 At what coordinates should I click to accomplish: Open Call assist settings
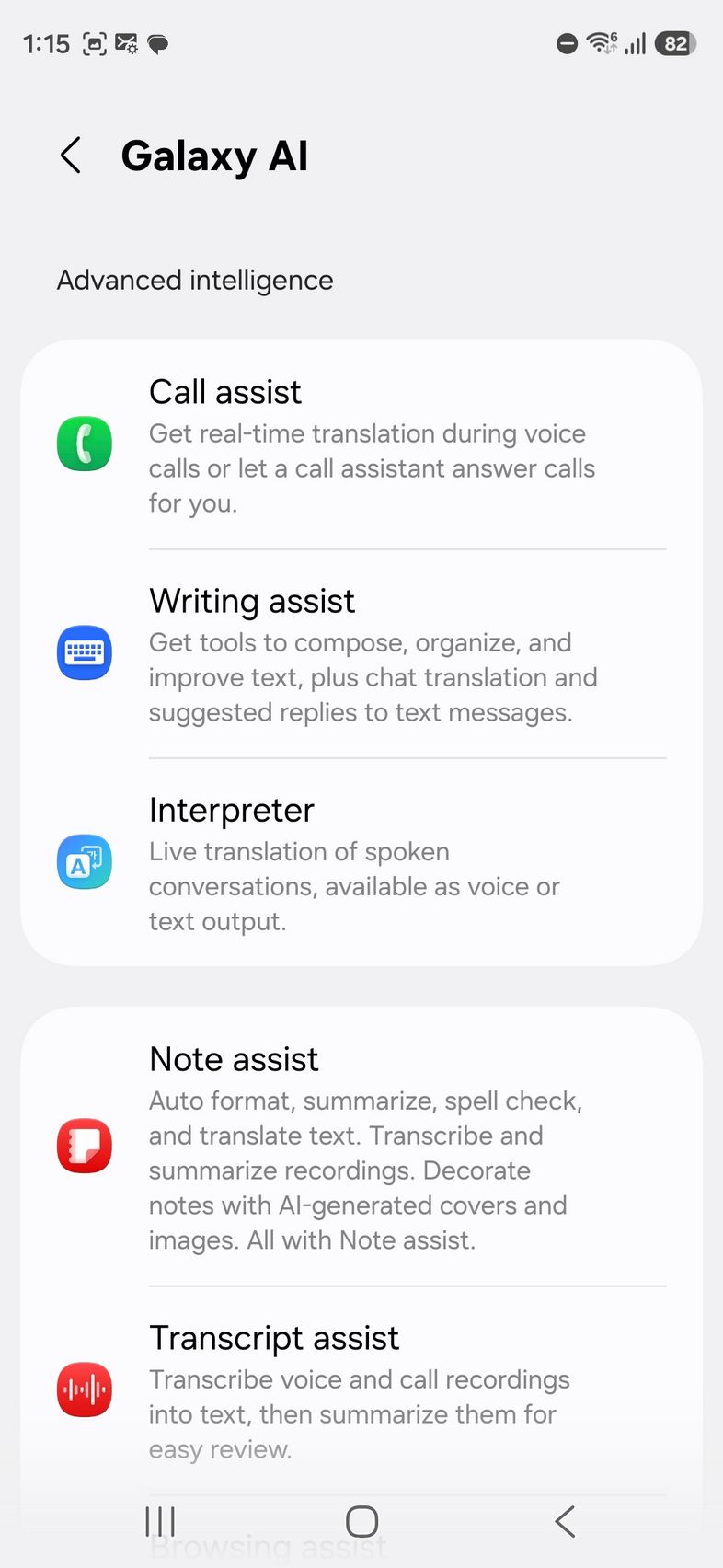(x=361, y=445)
